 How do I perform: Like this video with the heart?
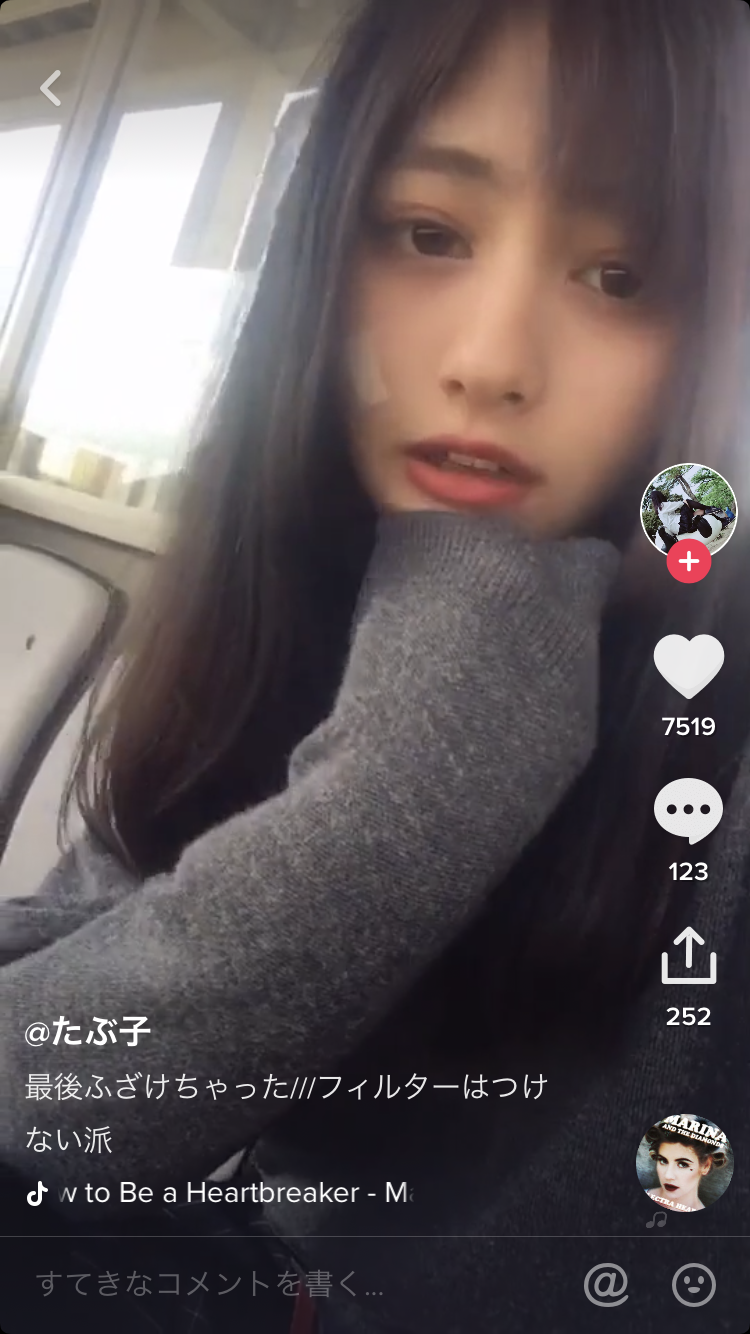[x=688, y=666]
